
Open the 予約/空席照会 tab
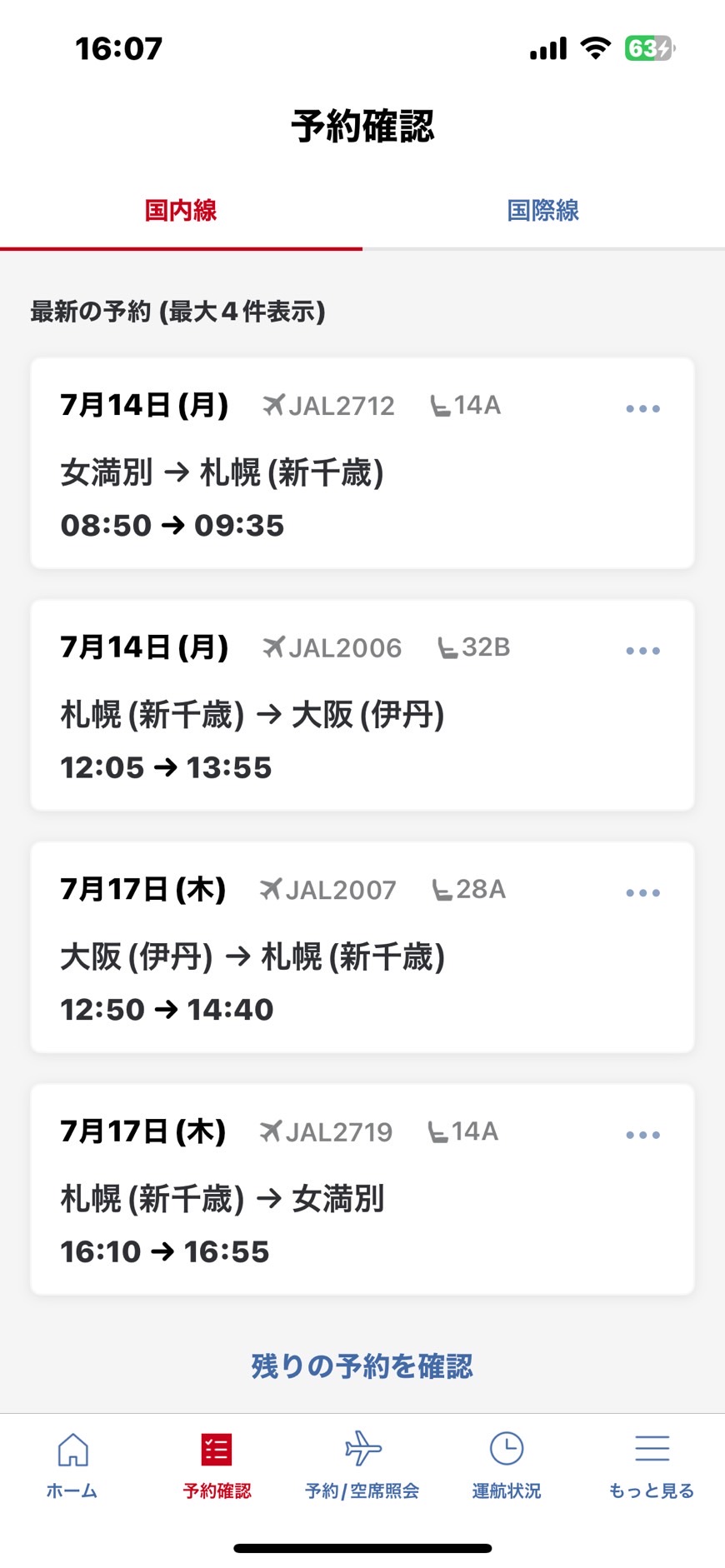click(362, 1466)
